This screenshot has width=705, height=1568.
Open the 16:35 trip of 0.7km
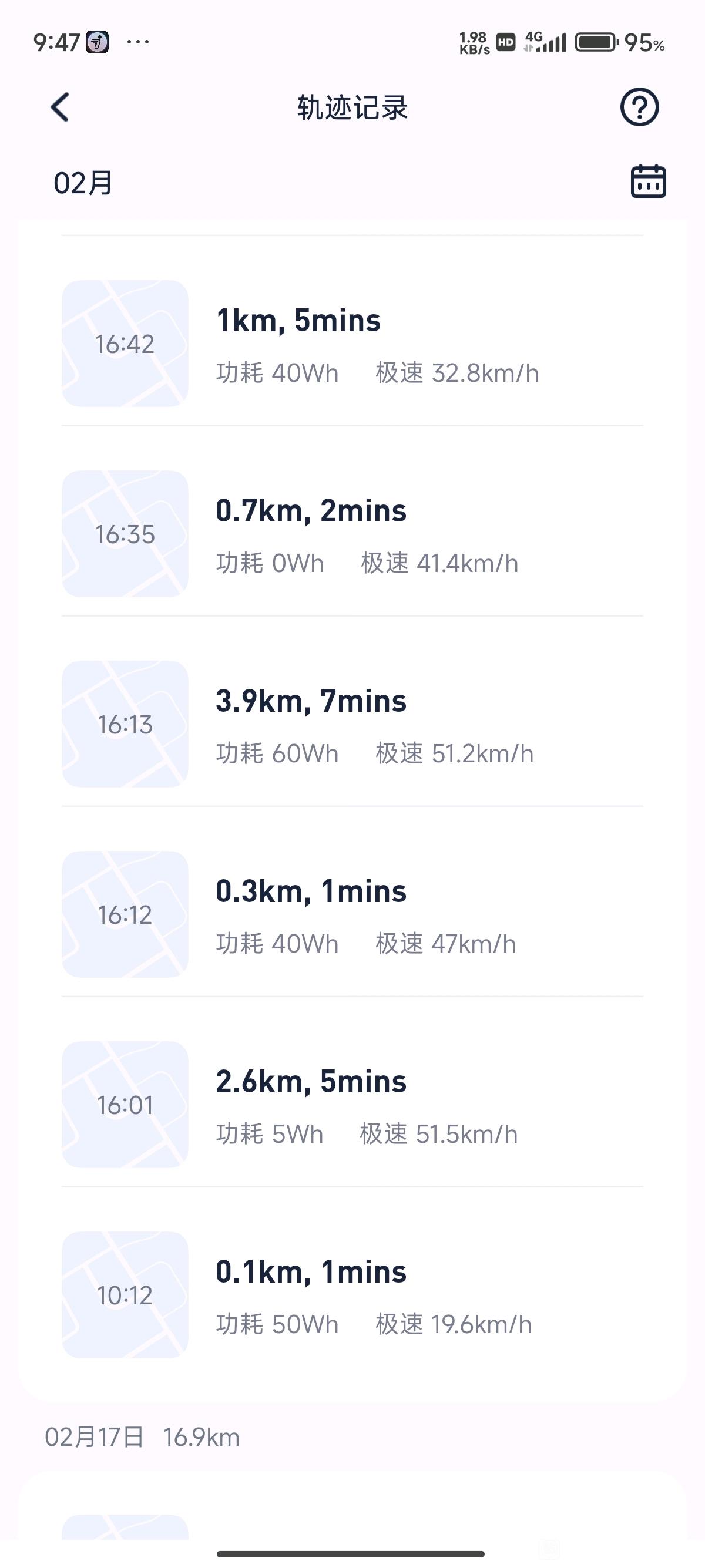(352, 533)
